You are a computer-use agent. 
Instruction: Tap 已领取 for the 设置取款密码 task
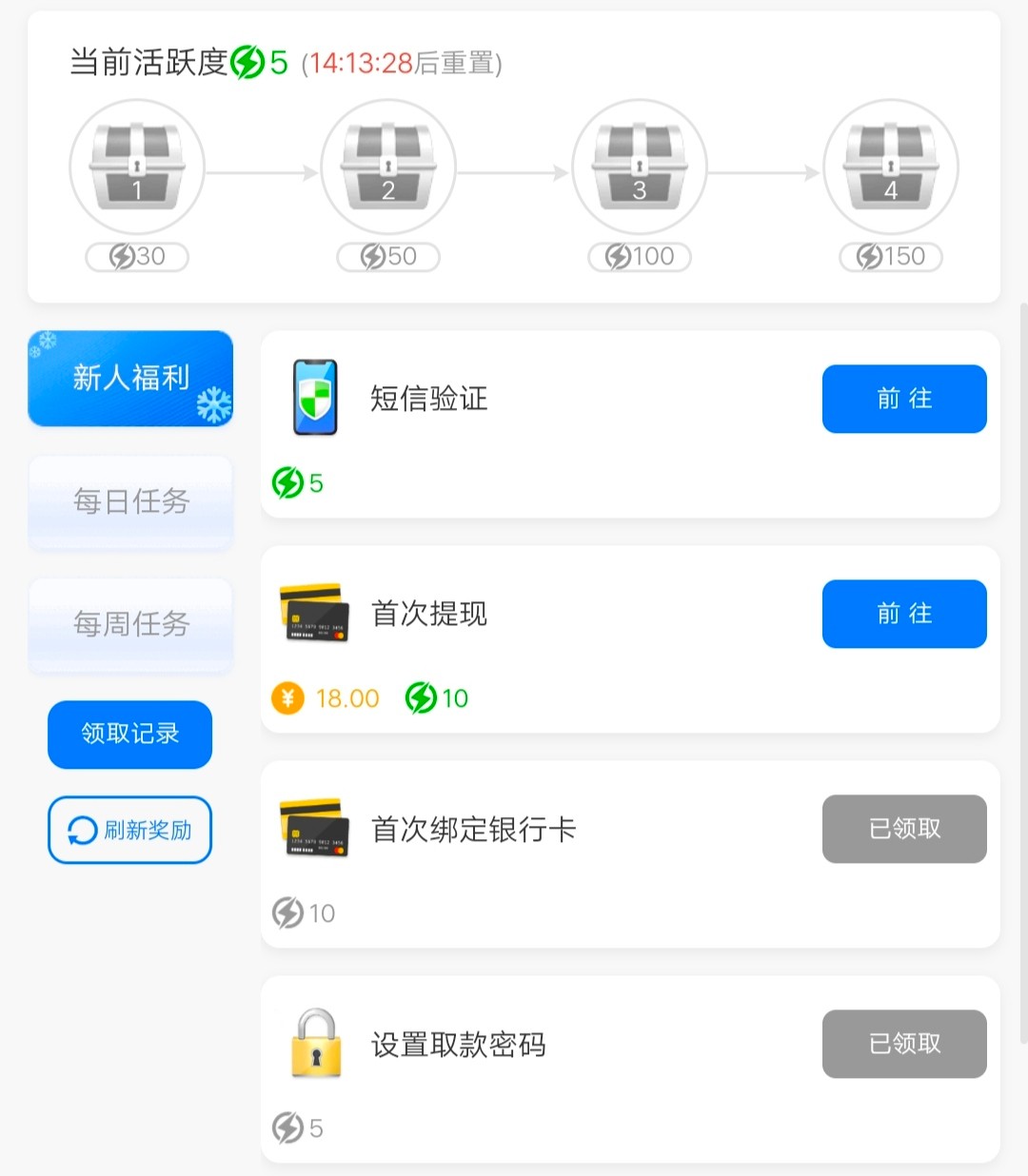[x=904, y=1044]
